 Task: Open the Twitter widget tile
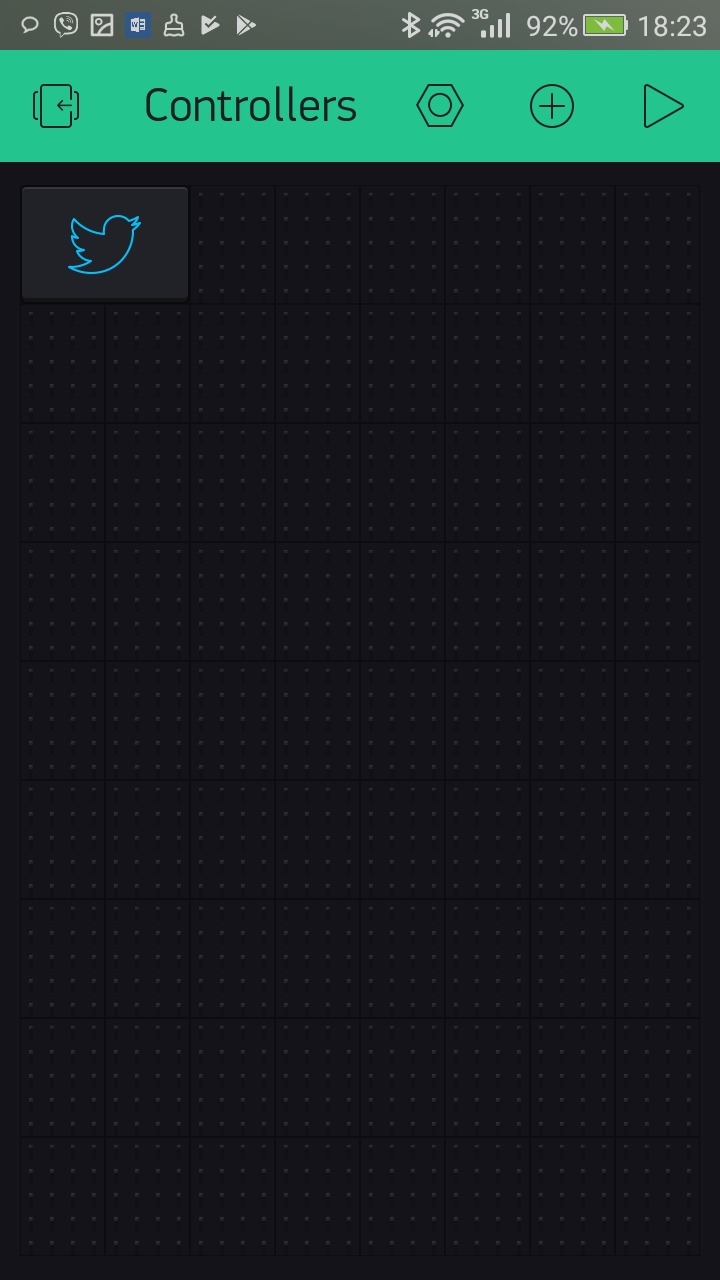105,243
